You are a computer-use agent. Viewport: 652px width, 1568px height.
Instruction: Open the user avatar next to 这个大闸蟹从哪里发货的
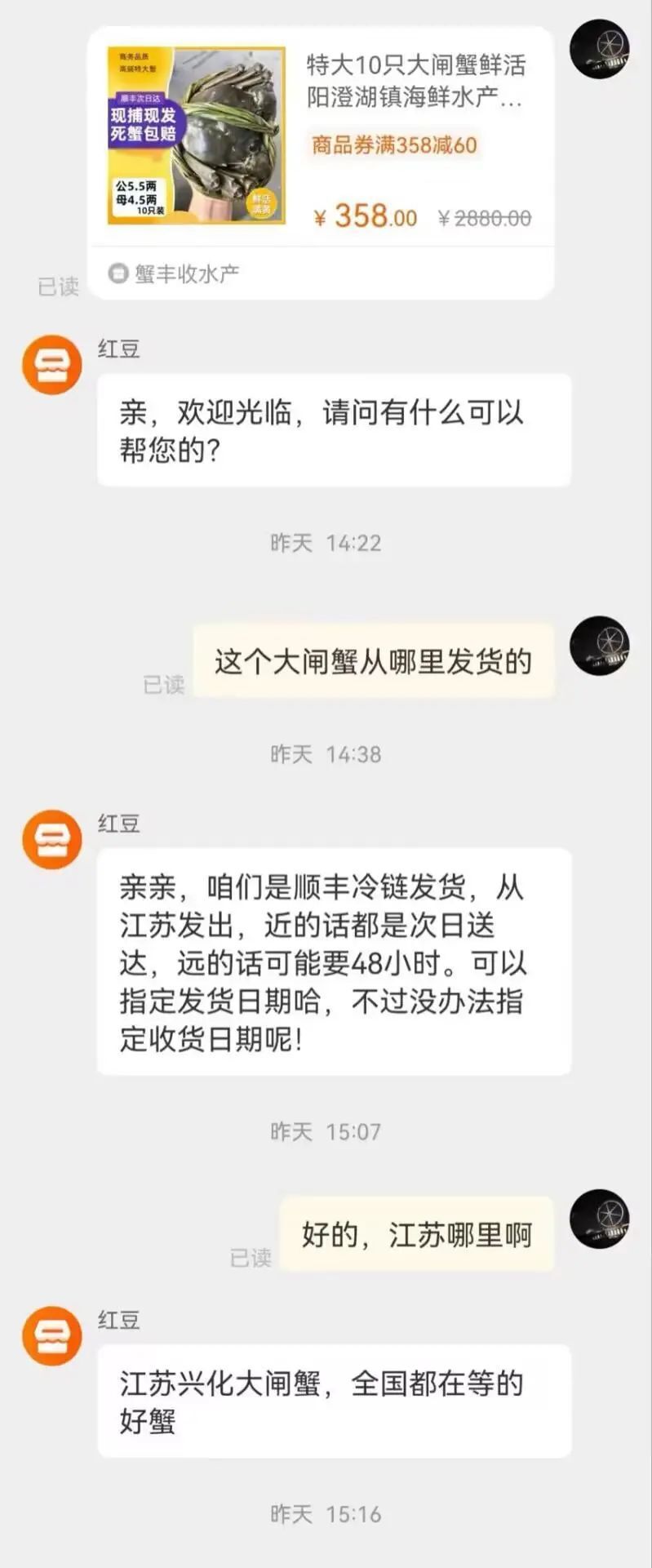601,646
